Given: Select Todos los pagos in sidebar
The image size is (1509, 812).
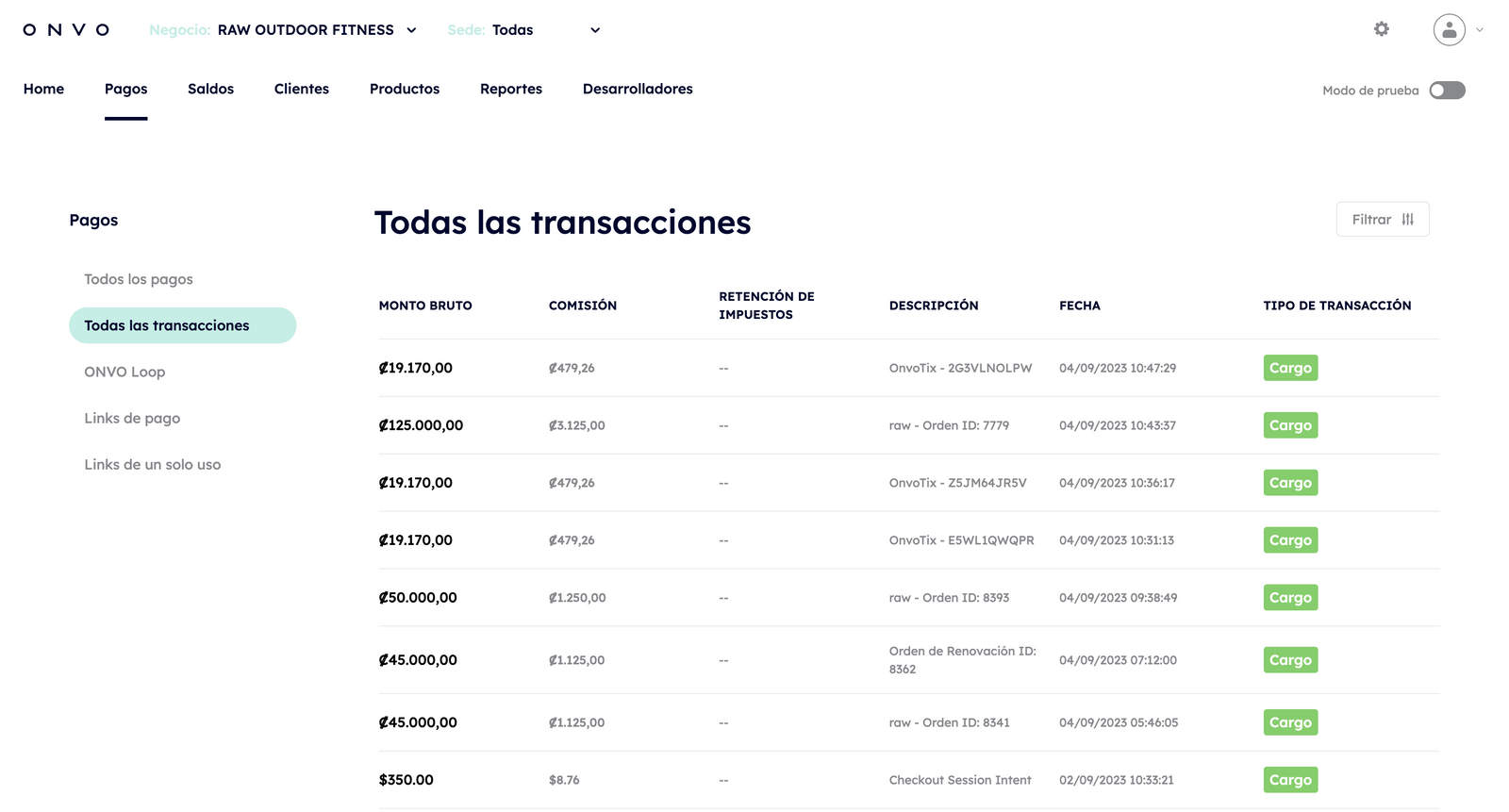Looking at the screenshot, I should 139,279.
